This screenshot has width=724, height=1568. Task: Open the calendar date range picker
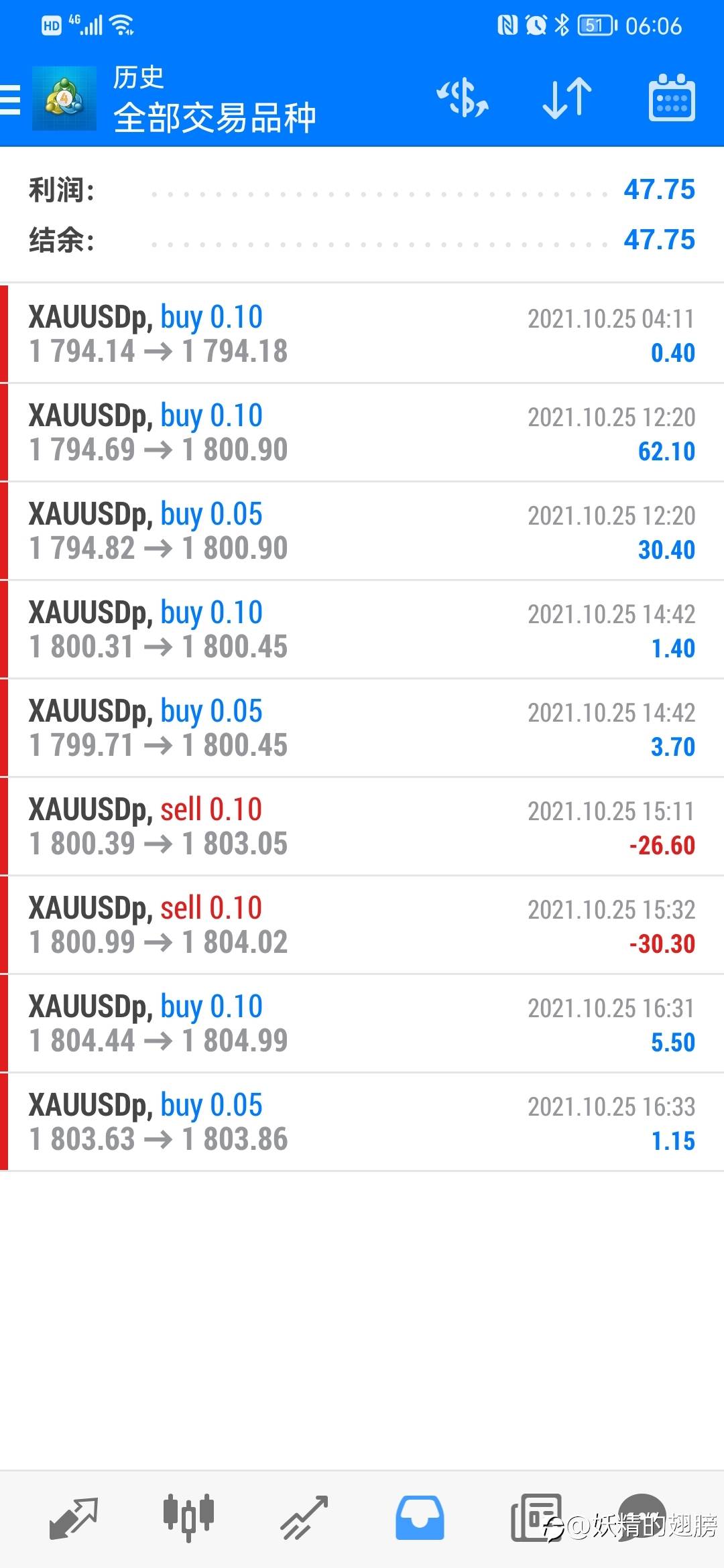point(671,99)
